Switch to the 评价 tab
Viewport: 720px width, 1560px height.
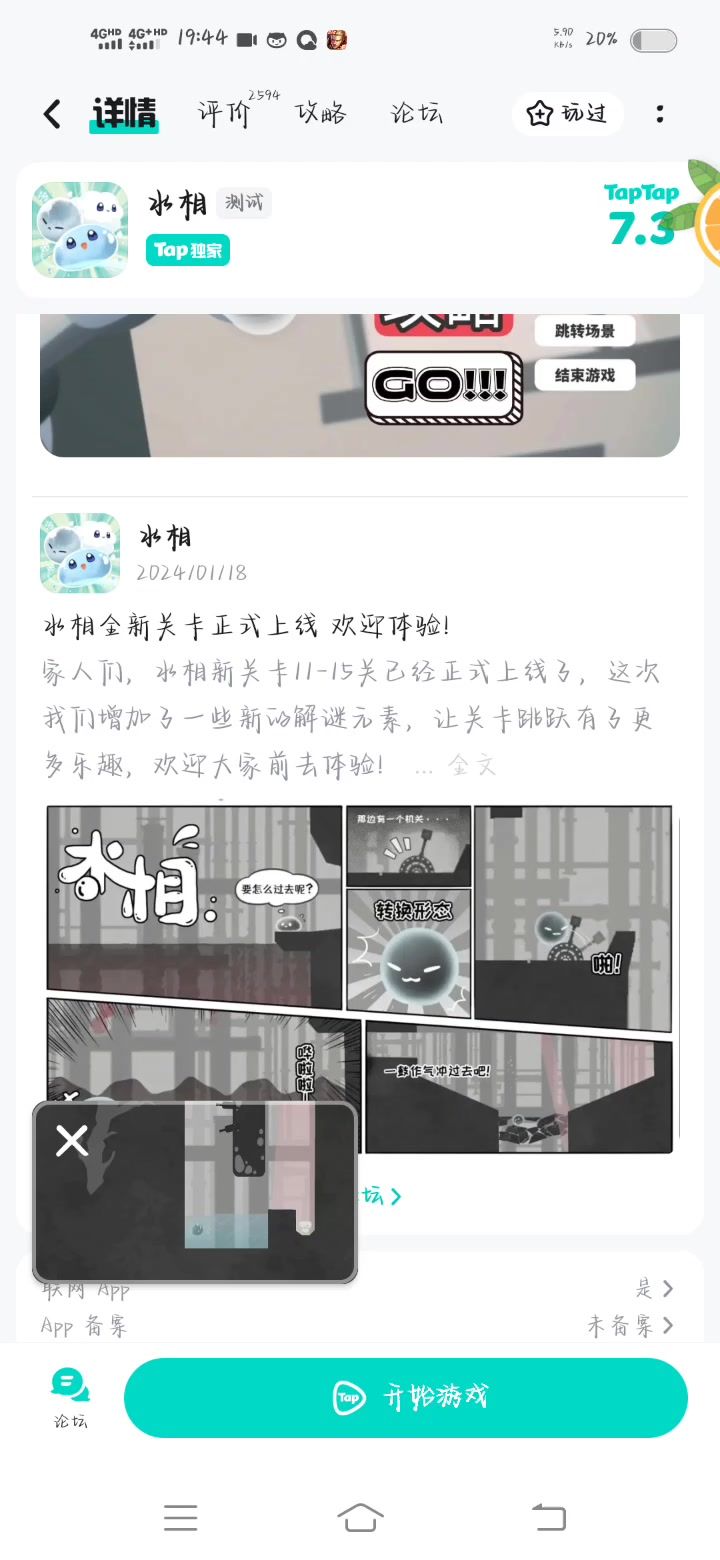tap(224, 113)
